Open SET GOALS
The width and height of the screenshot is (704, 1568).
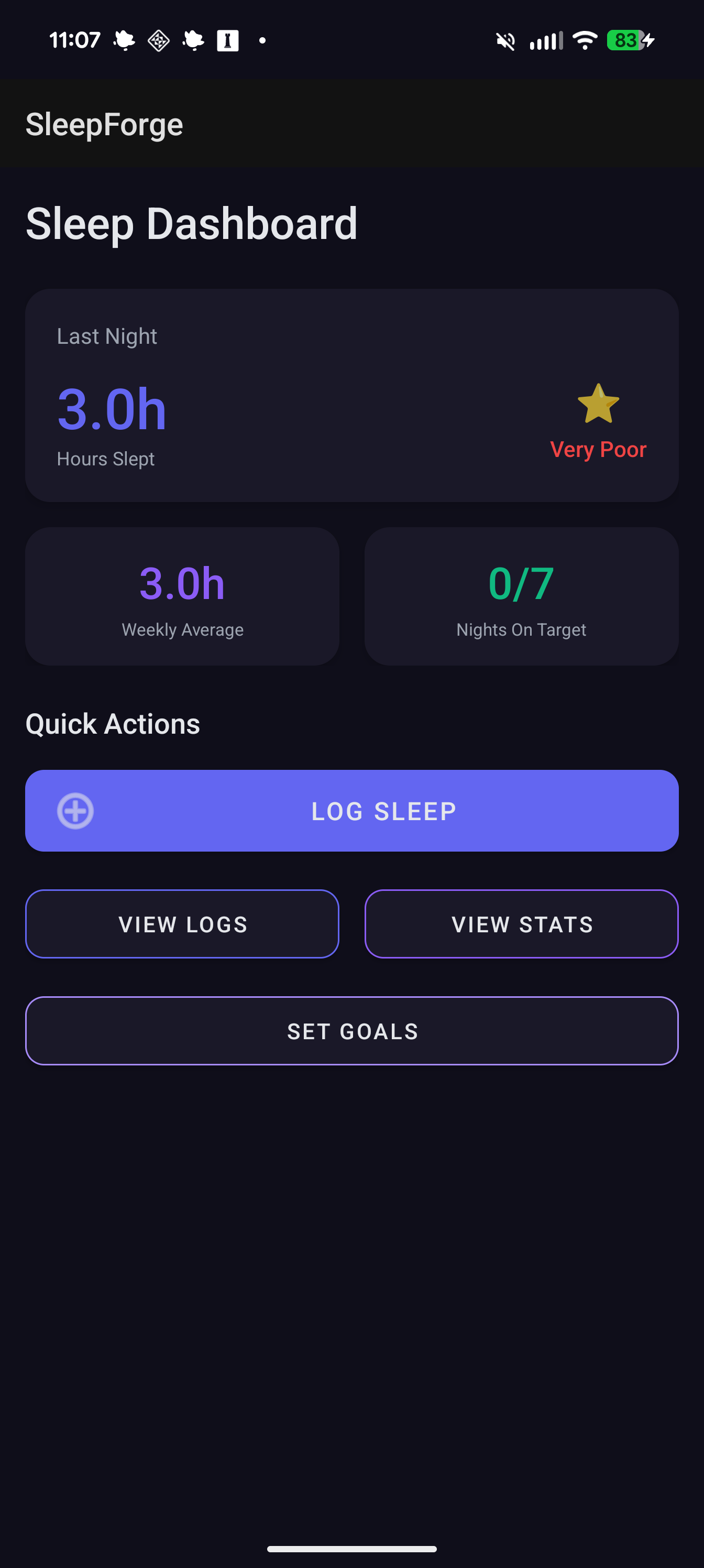(x=351, y=1030)
